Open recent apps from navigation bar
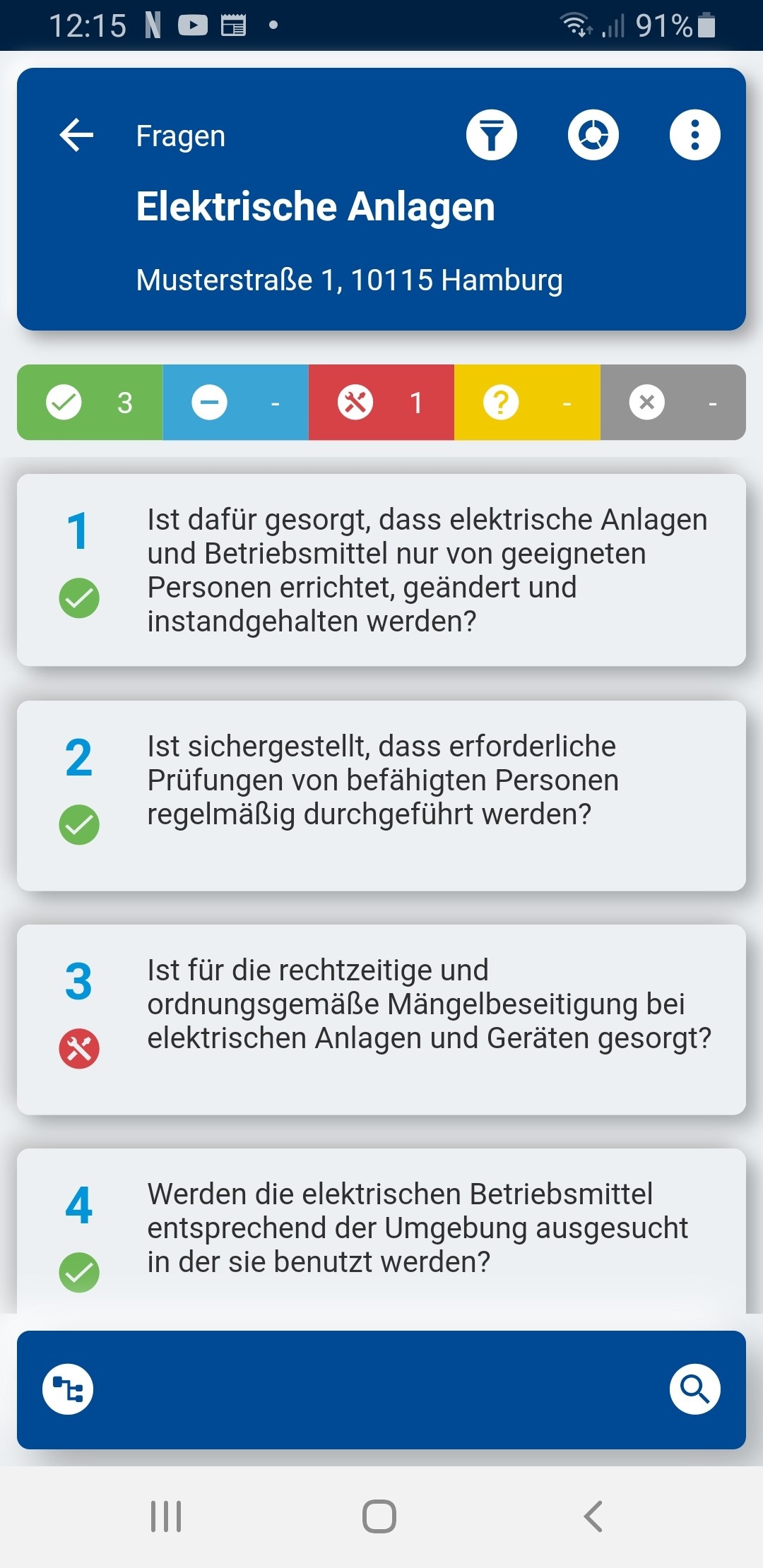 [x=166, y=1516]
